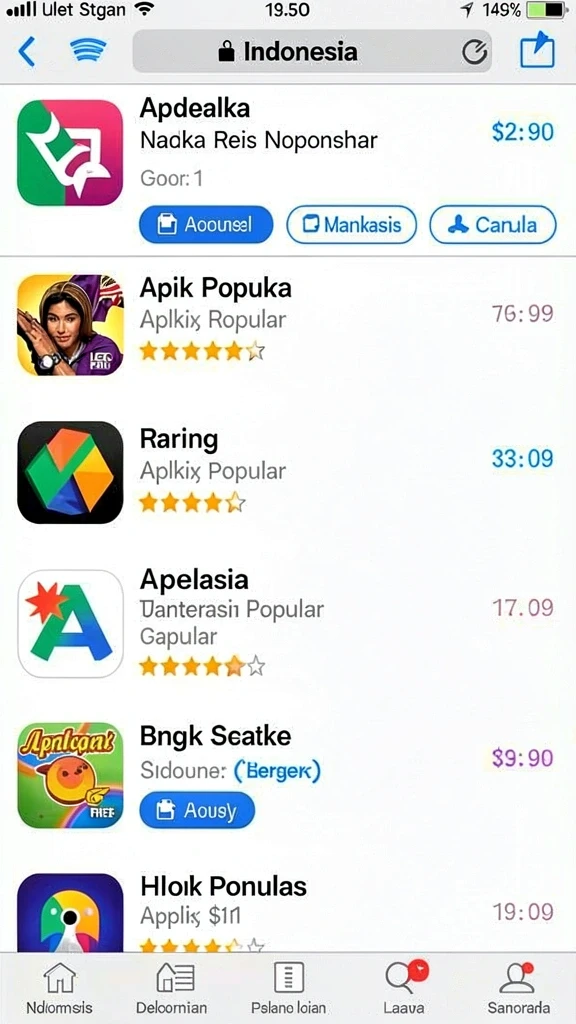This screenshot has height=1024, width=576.
Task: Tap the Aoounsel button under Apdealka
Action: coord(206,225)
